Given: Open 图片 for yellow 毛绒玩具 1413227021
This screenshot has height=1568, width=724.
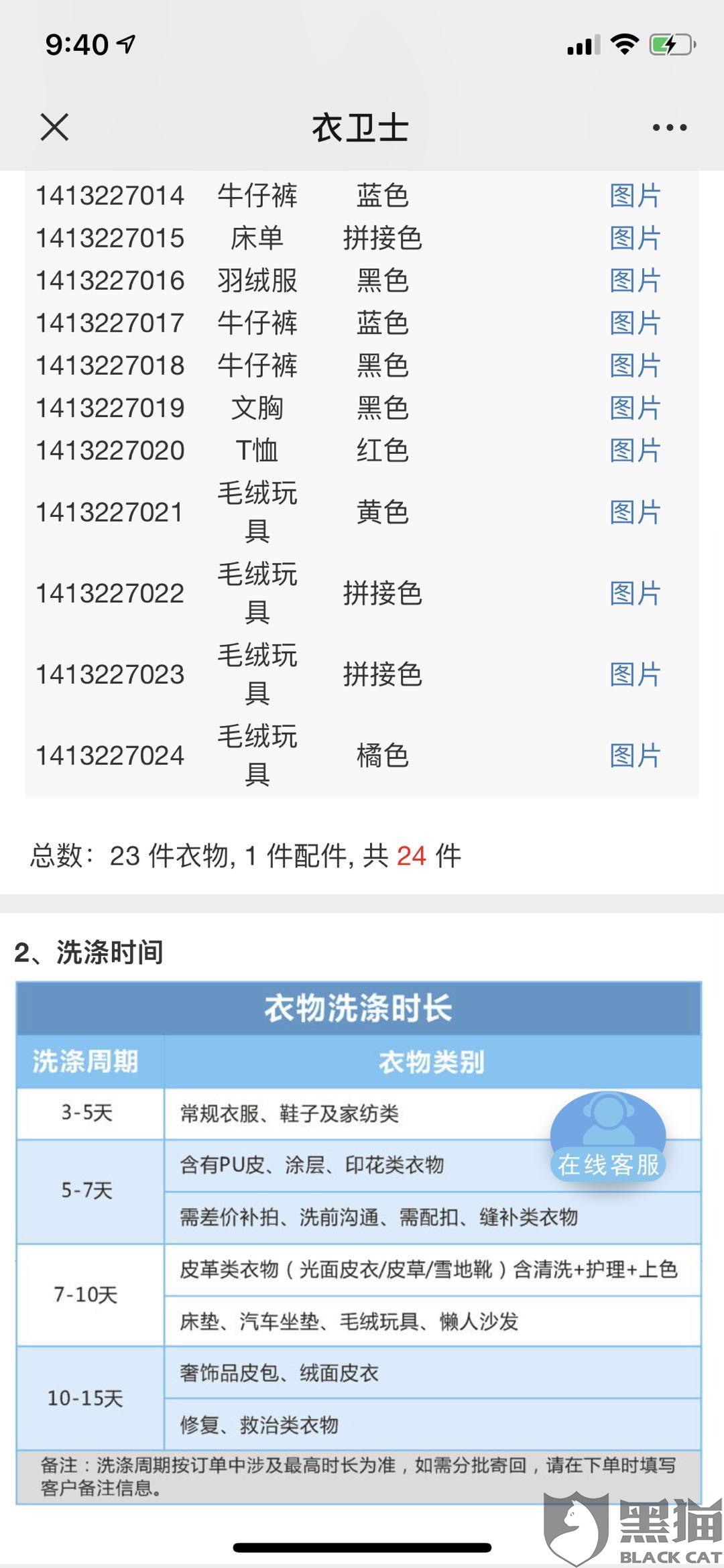Looking at the screenshot, I should pos(635,512).
